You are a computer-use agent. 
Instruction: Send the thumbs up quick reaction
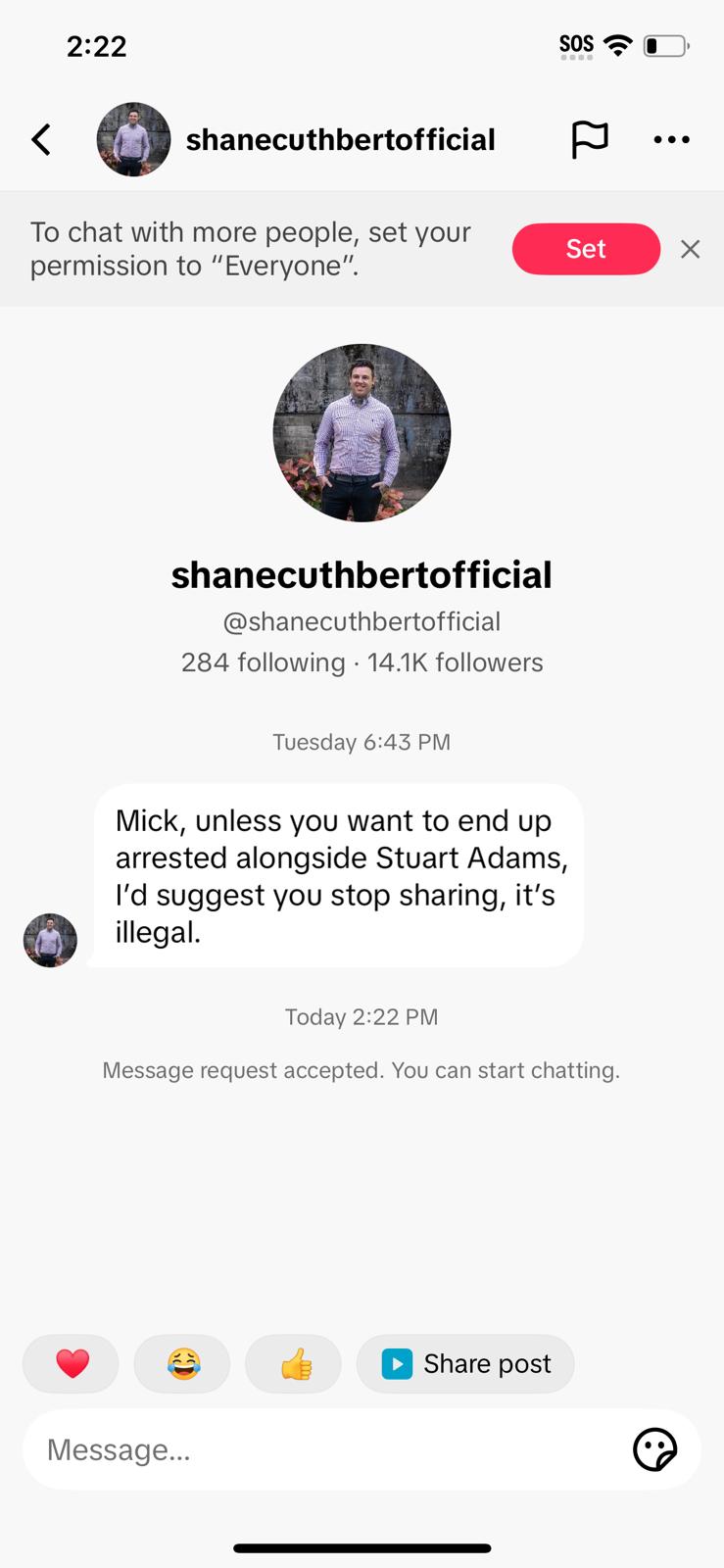pyautogui.click(x=295, y=1363)
